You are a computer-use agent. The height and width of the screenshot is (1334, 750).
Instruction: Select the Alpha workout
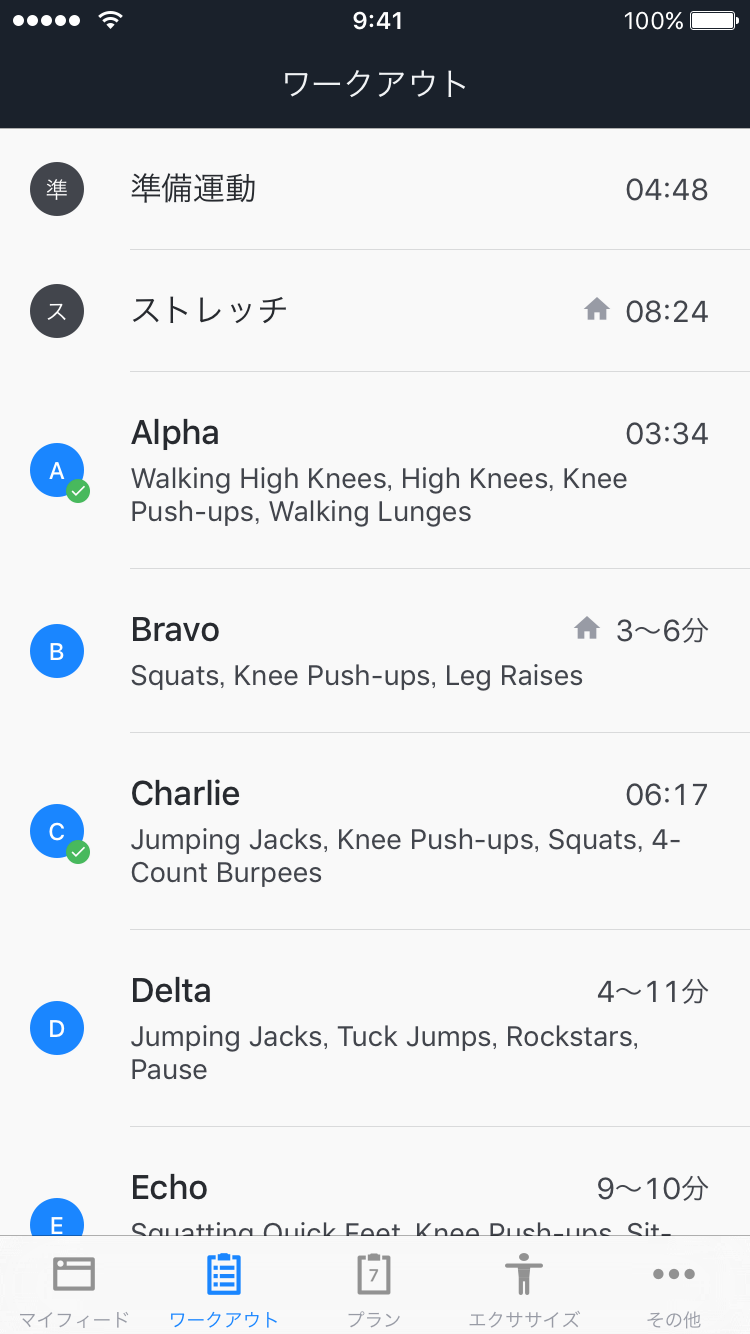pyautogui.click(x=375, y=470)
